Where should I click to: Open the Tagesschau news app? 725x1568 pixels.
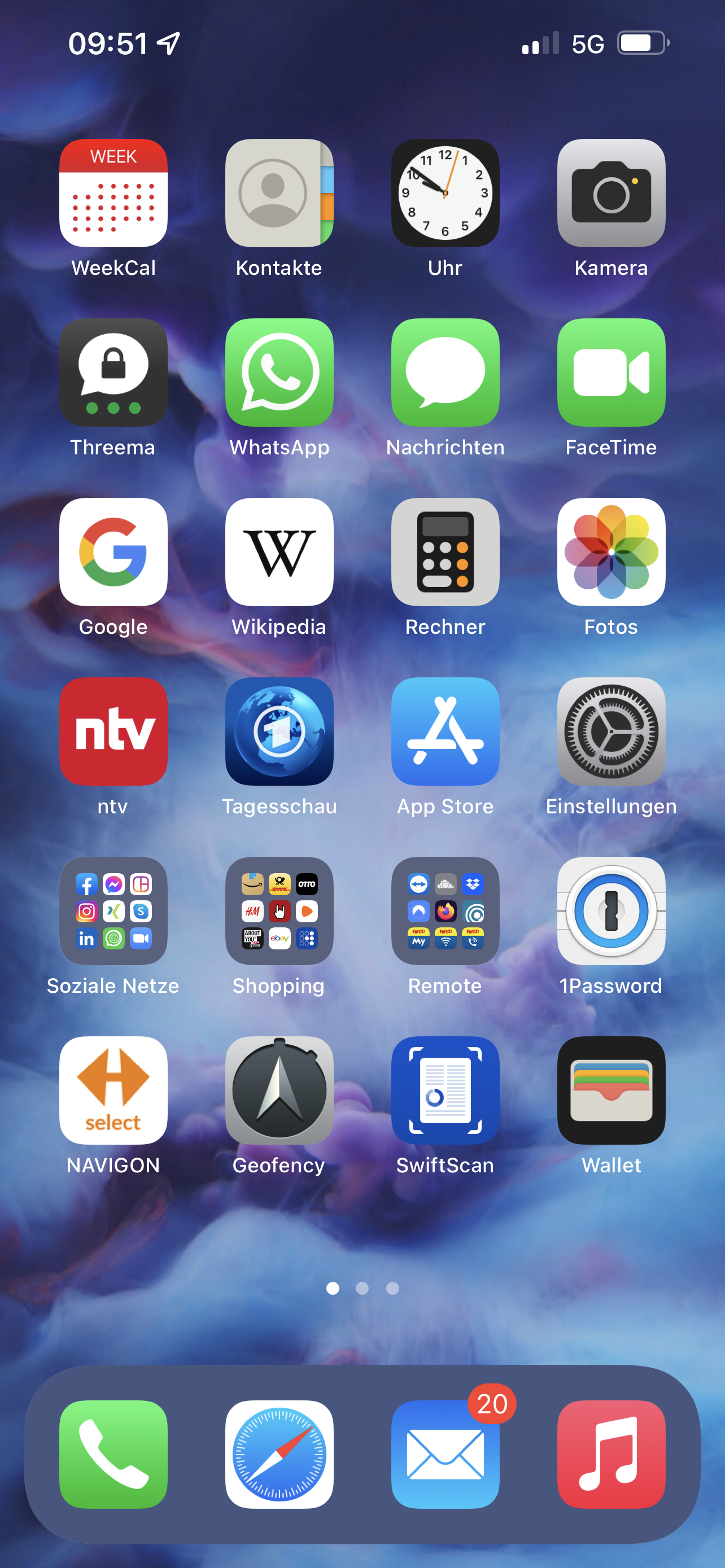(x=279, y=732)
